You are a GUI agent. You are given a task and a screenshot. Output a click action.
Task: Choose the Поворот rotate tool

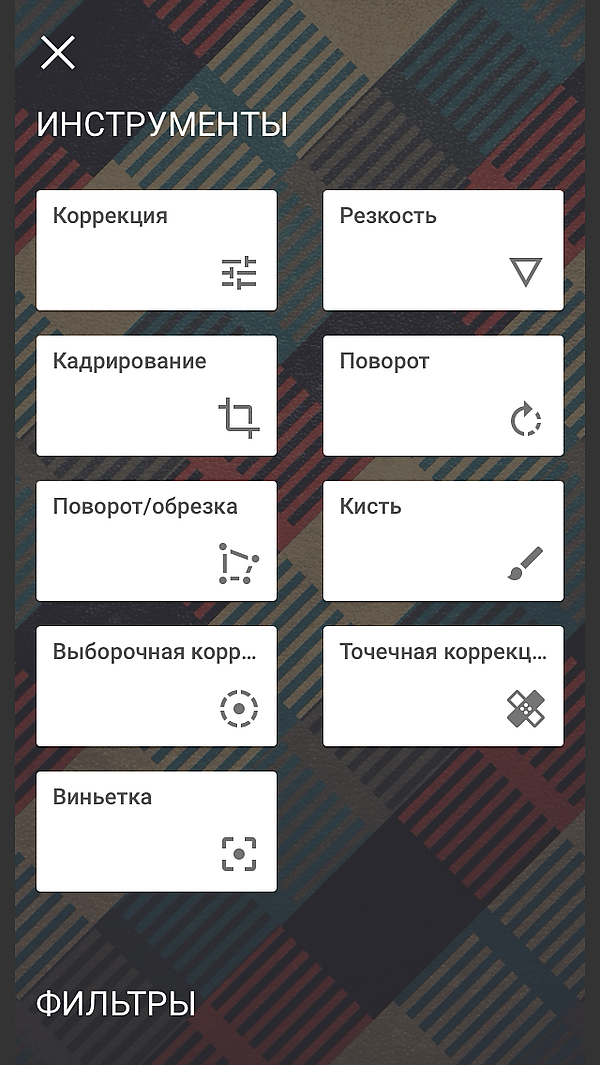[443, 395]
